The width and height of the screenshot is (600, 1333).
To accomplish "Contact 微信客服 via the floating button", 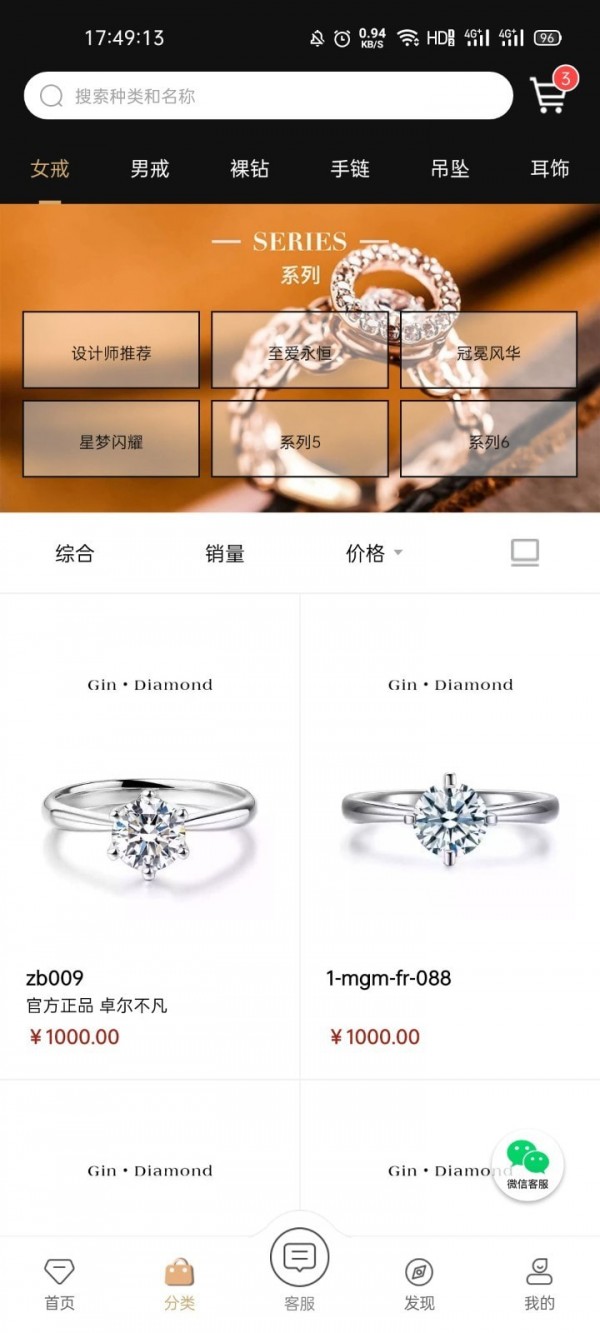I will 527,1165.
